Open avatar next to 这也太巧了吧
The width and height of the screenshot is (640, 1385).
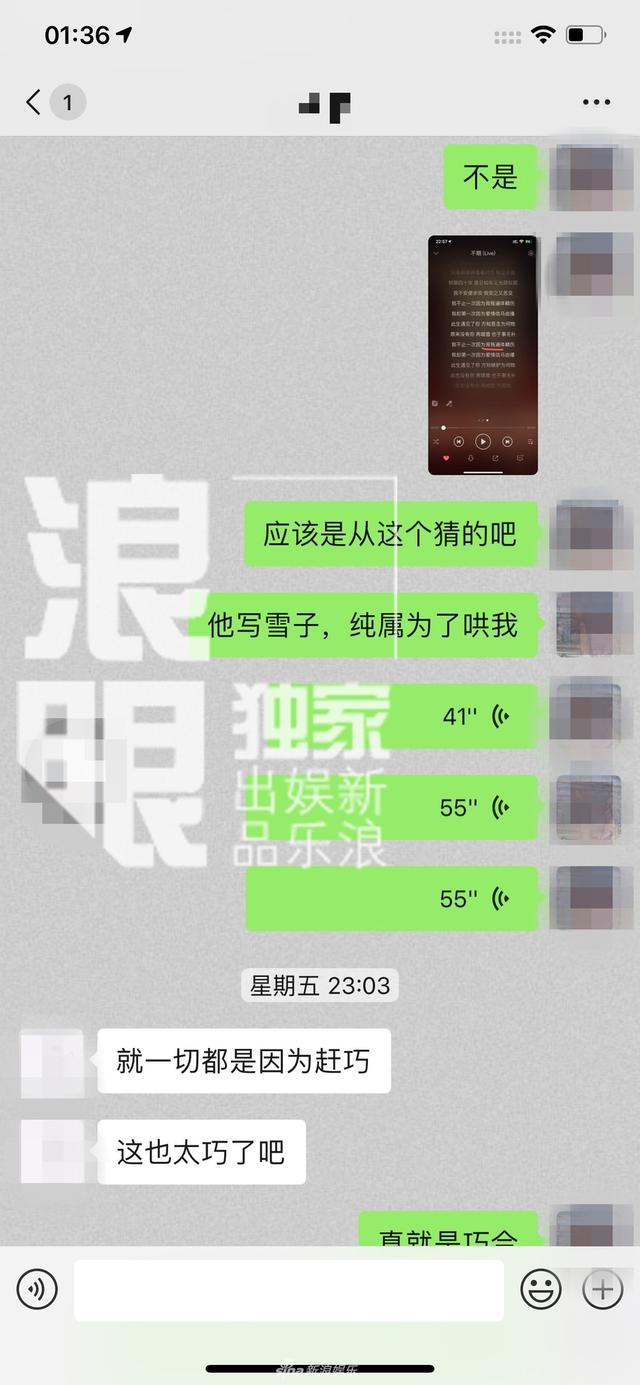tap(53, 1152)
